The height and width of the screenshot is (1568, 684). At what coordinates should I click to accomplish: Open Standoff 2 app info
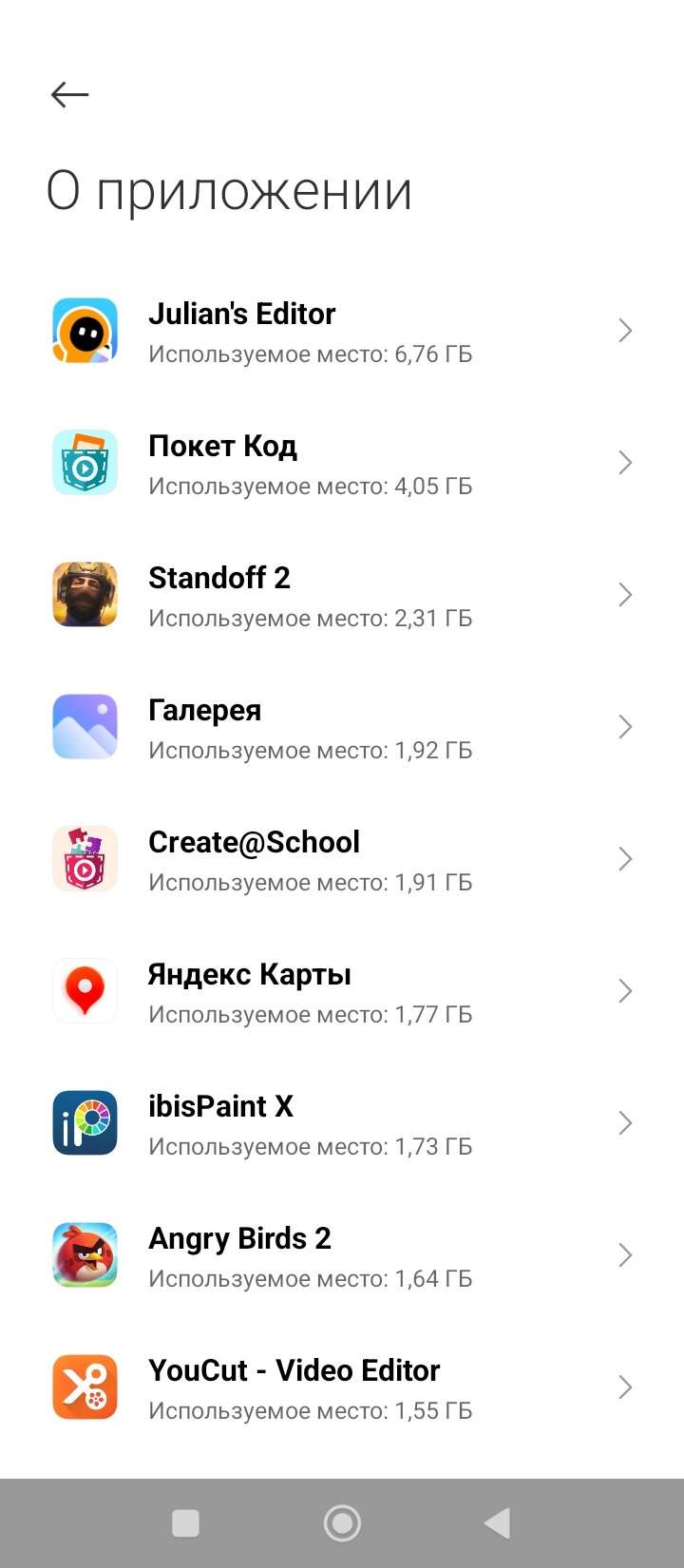pos(342,596)
